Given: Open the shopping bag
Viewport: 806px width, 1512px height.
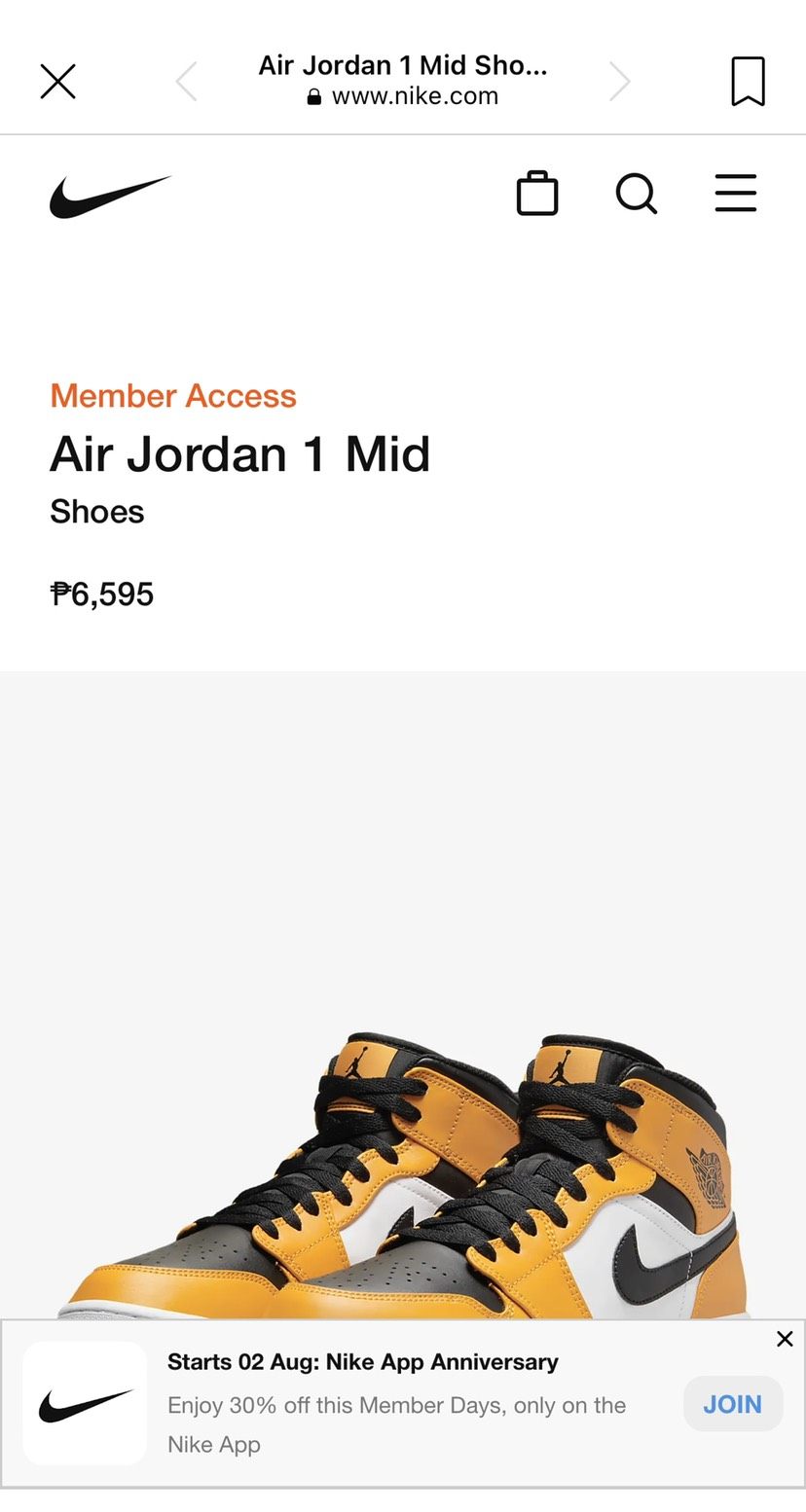Looking at the screenshot, I should (536, 193).
